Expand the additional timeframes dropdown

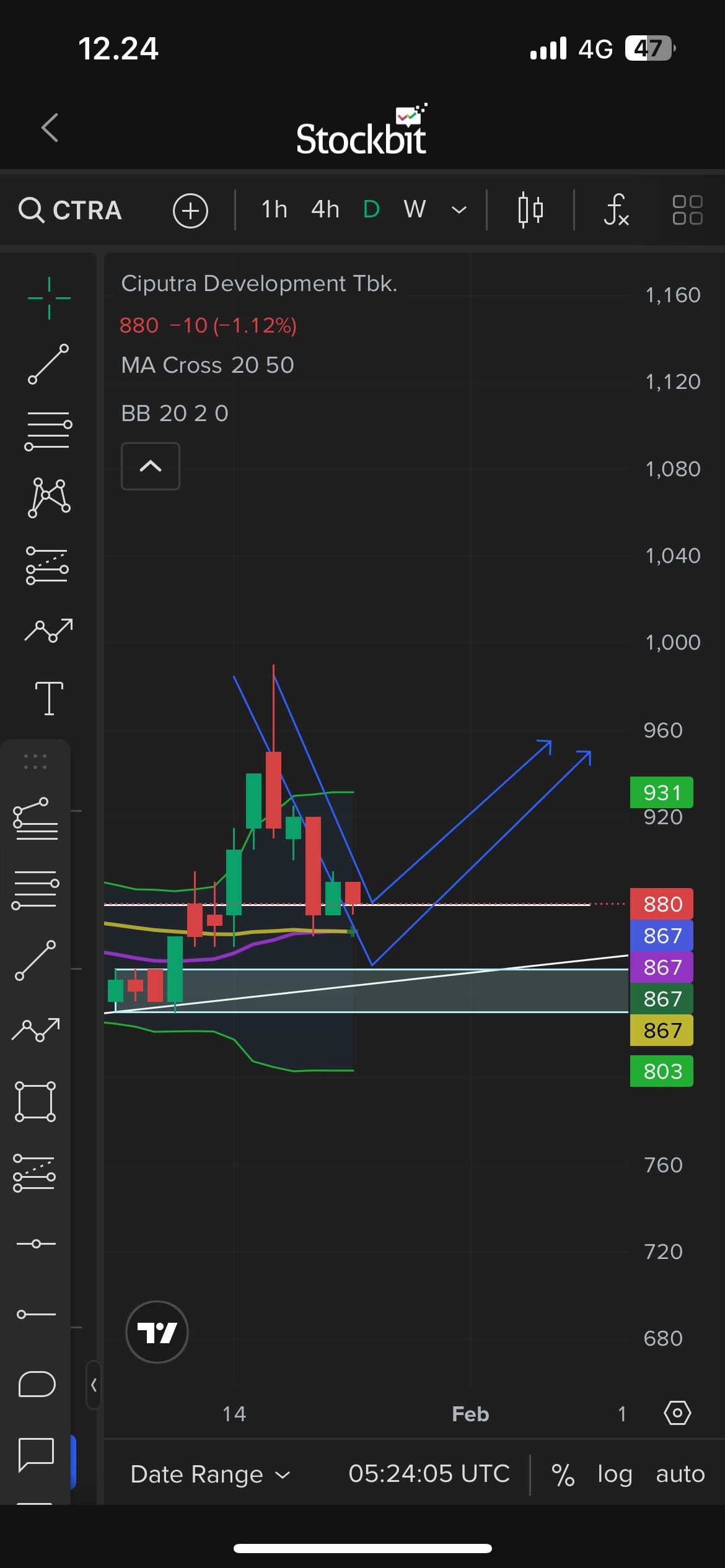click(459, 211)
